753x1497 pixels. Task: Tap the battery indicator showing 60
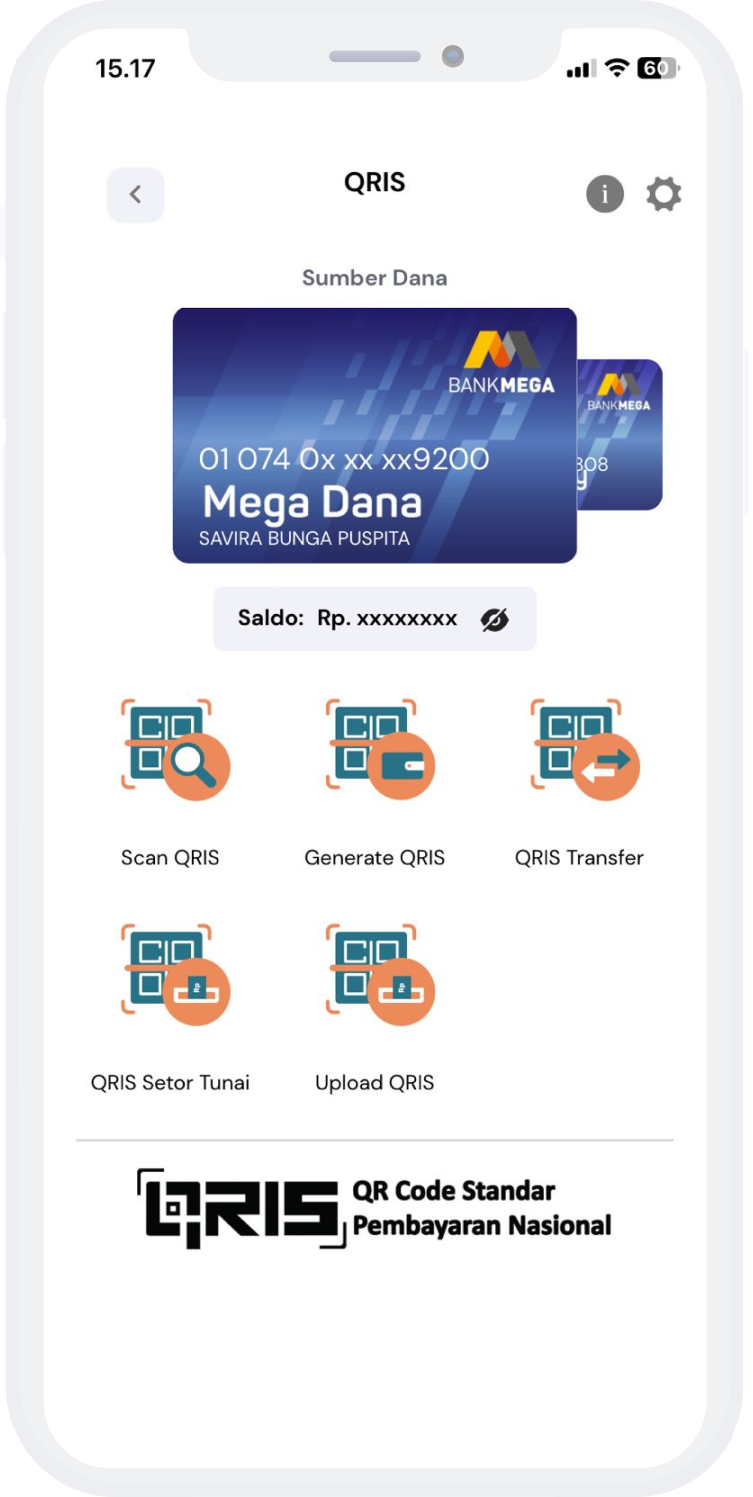click(659, 68)
